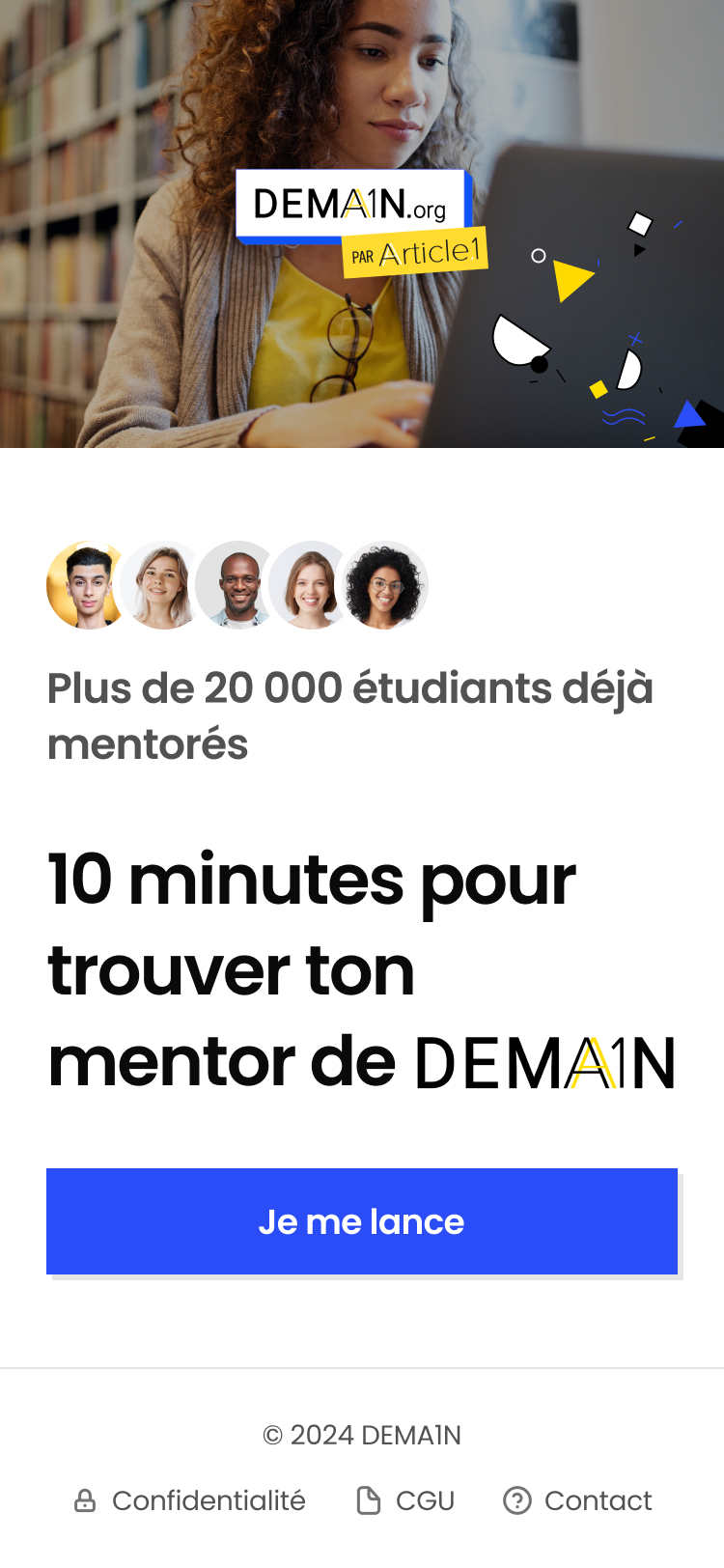Tap the Je me lance button

(x=361, y=1221)
